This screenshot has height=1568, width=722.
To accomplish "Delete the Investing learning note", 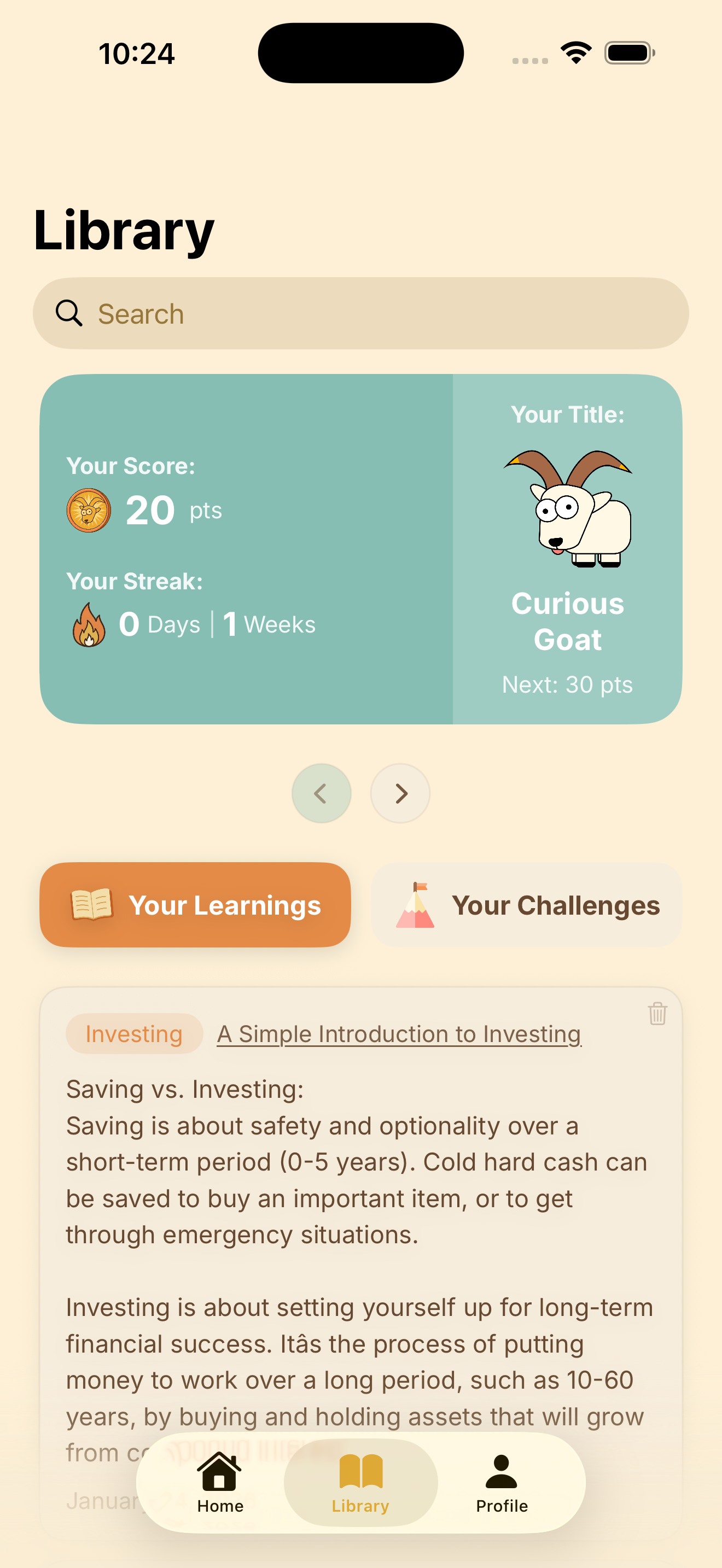I will click(x=657, y=1014).
